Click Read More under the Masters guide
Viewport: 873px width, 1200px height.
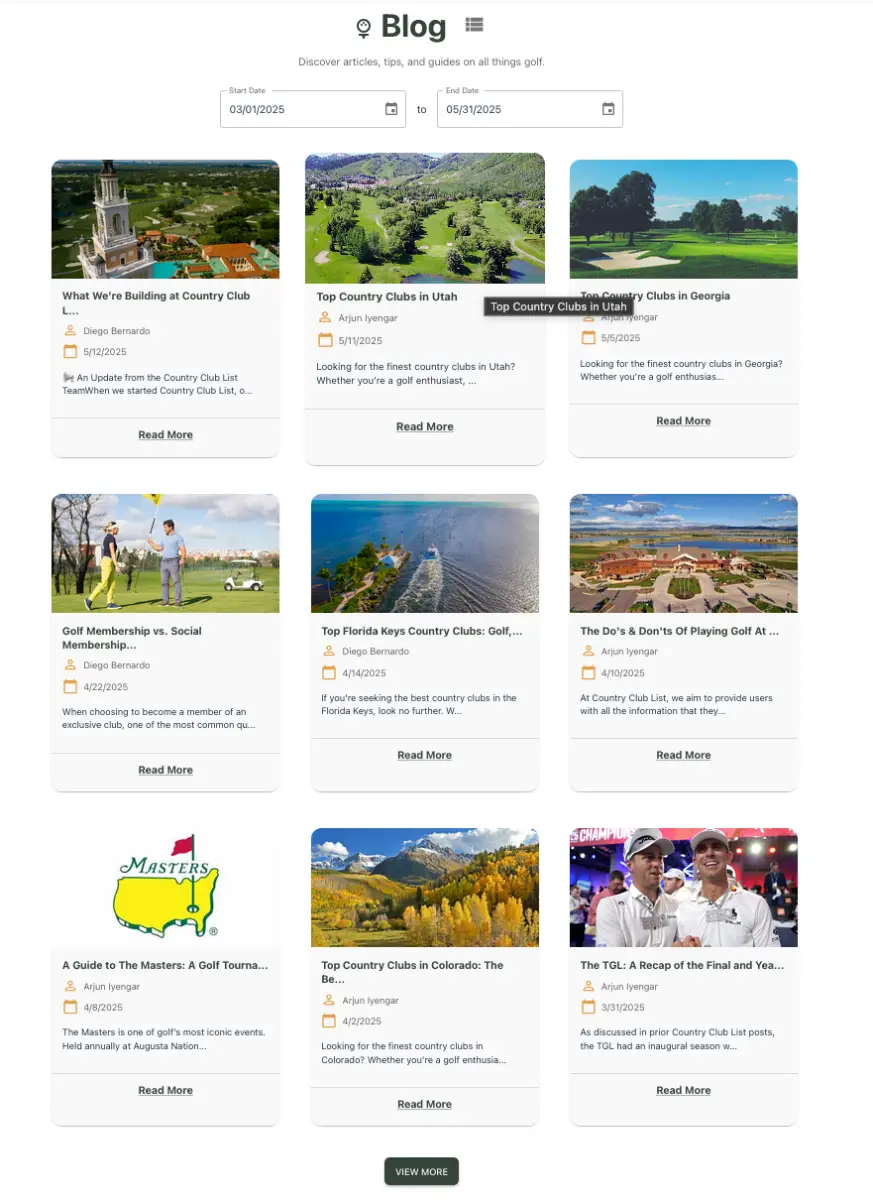coord(165,1090)
